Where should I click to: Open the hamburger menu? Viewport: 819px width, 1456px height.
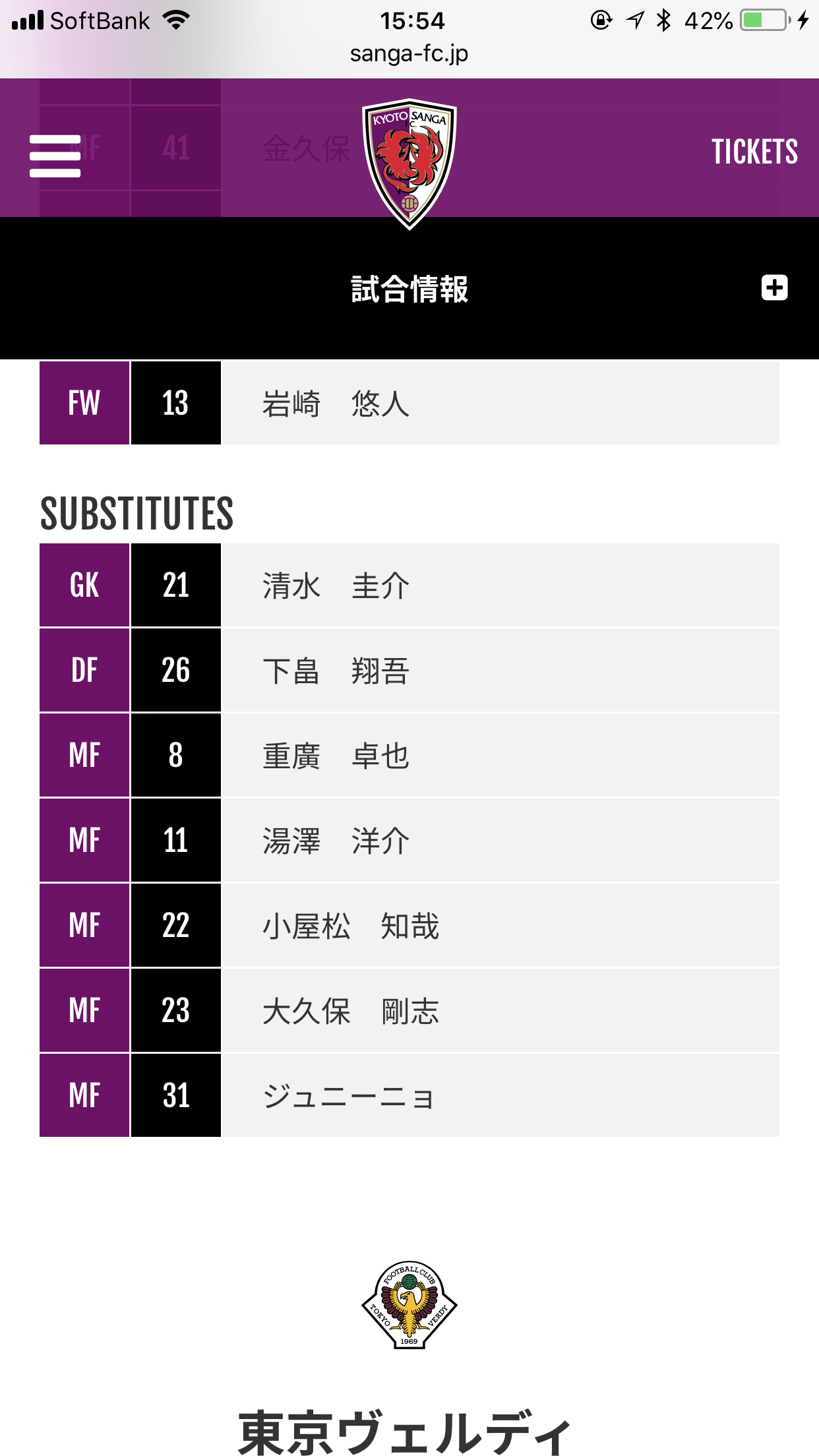[55, 156]
